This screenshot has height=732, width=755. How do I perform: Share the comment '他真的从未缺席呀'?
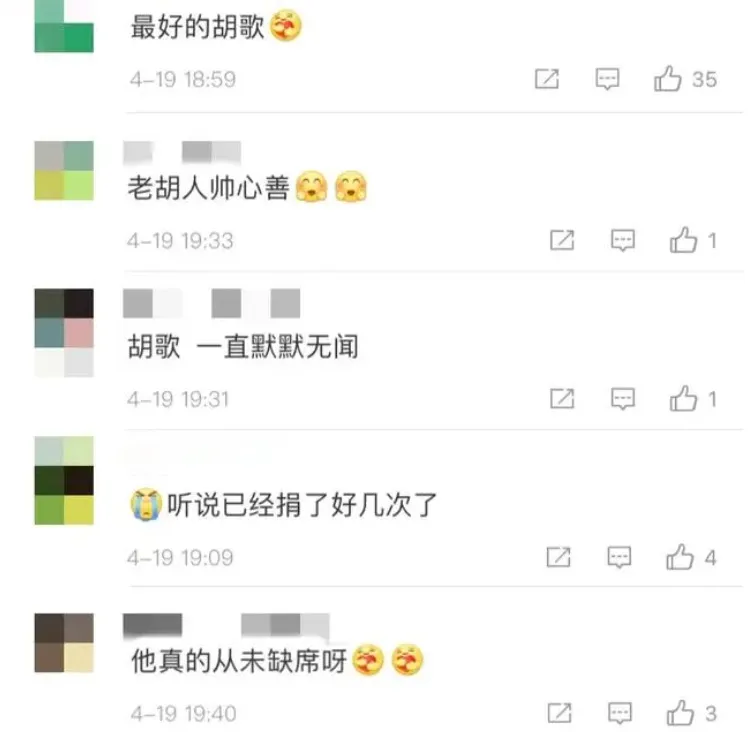[x=560, y=714]
